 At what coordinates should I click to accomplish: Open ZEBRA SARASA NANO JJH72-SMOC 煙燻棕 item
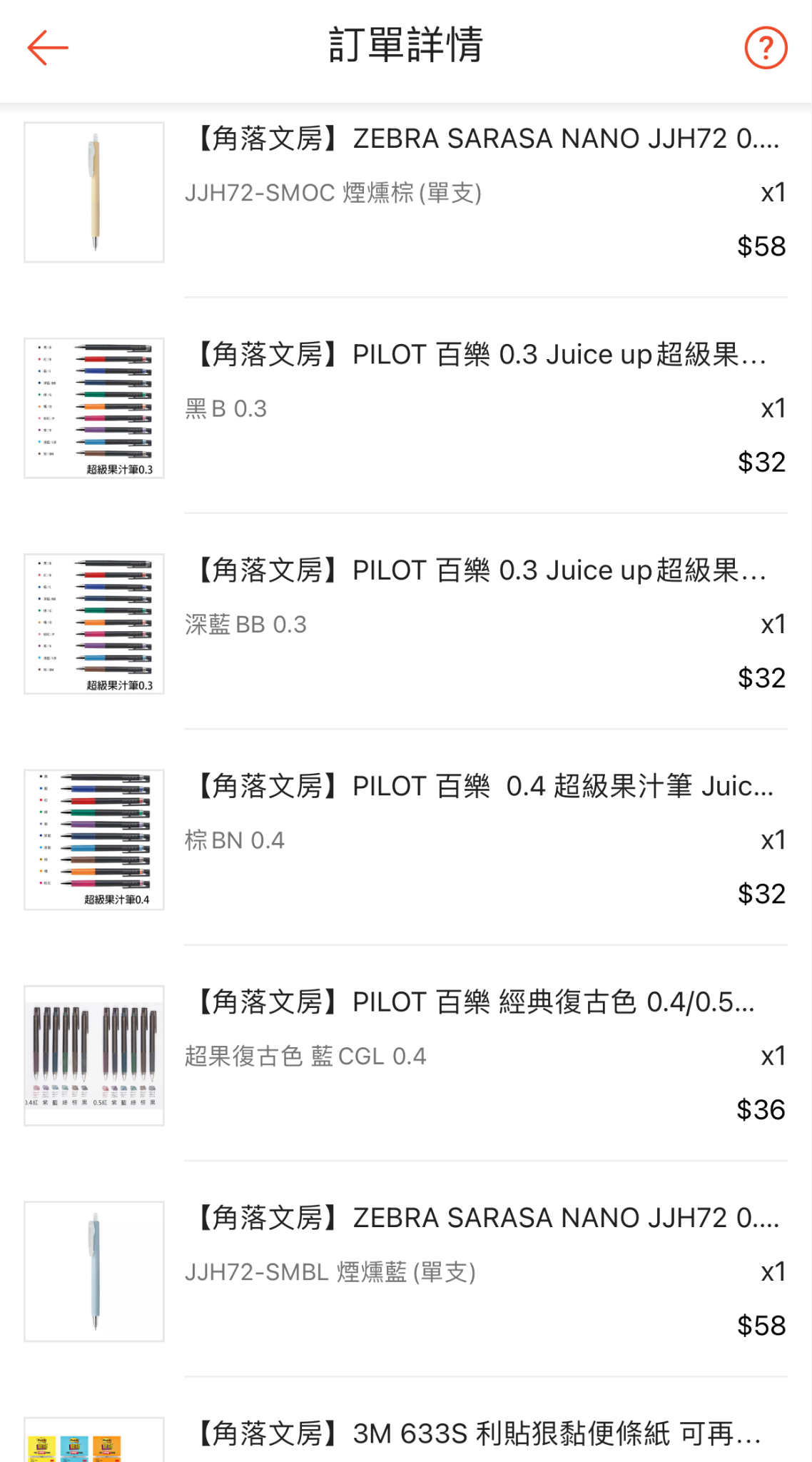[x=406, y=192]
